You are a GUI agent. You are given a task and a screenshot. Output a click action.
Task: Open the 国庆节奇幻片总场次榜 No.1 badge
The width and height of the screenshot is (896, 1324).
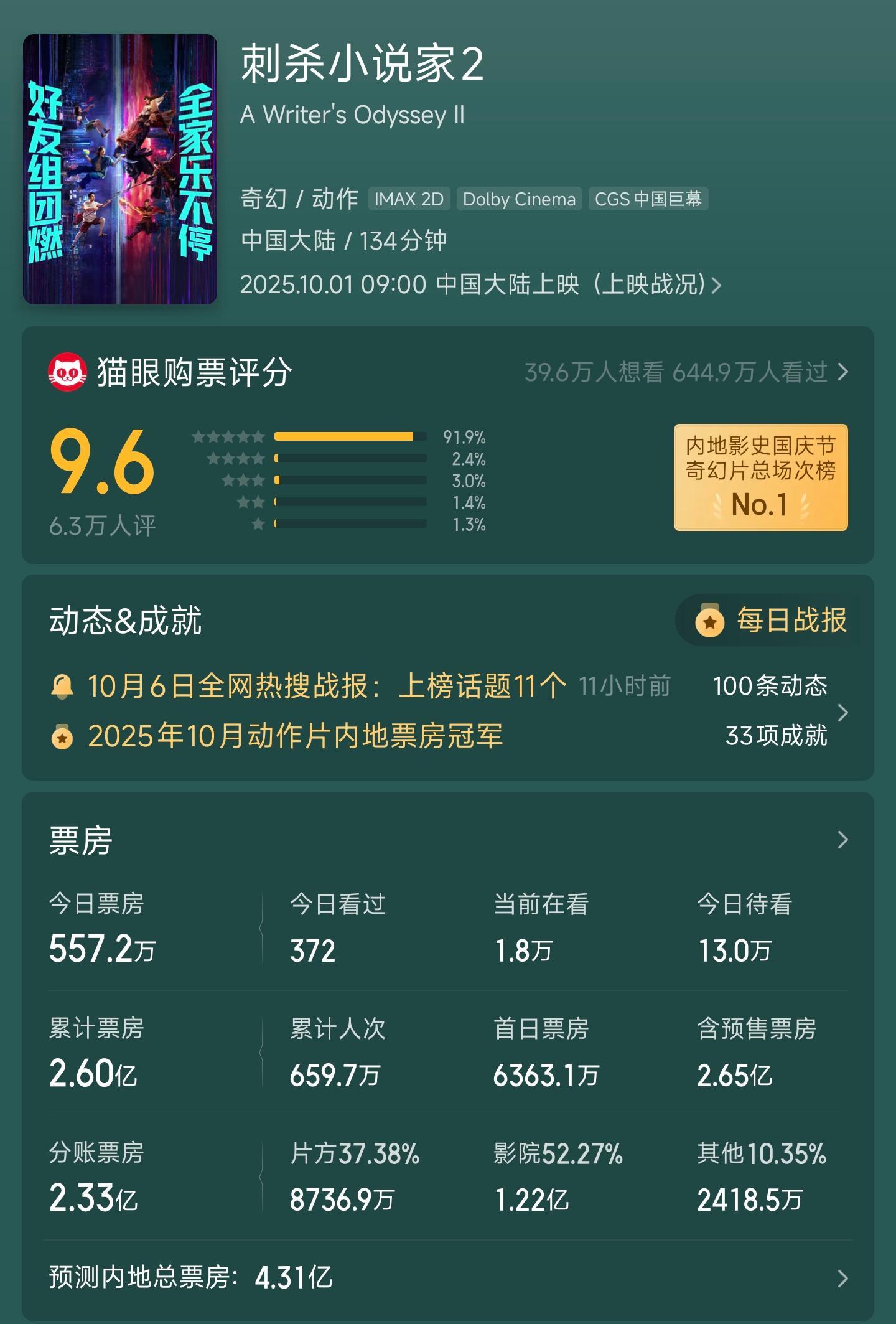[760, 477]
